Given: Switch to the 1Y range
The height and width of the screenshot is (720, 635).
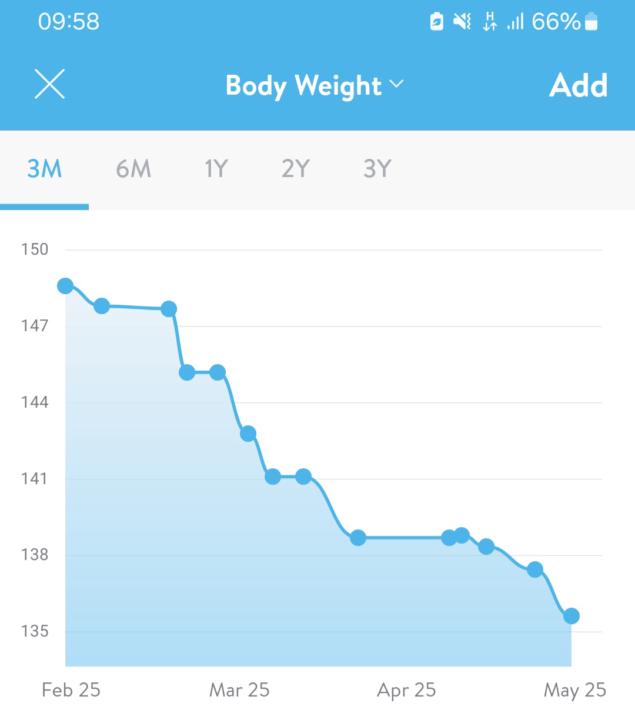Looking at the screenshot, I should pos(215,169).
